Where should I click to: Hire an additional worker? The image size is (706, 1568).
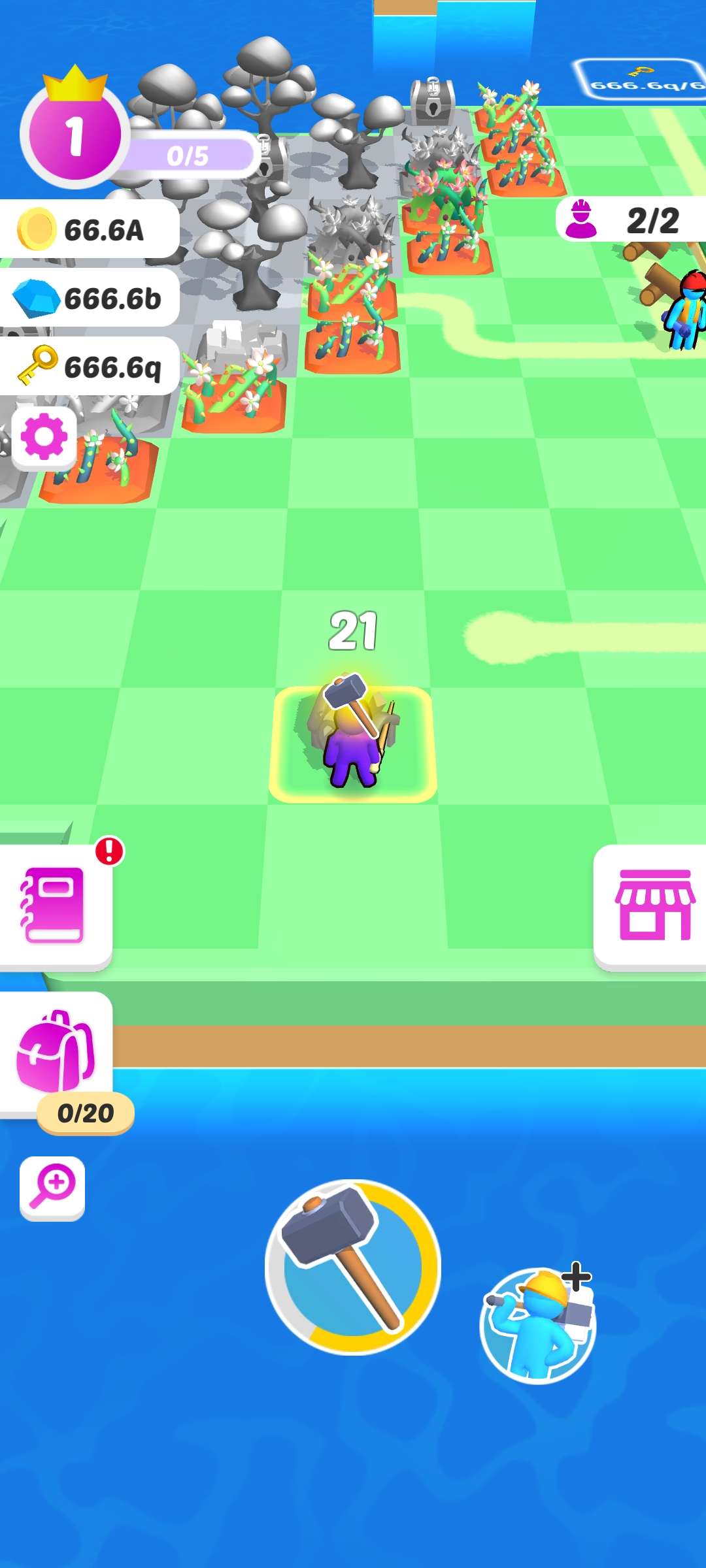537,1325
